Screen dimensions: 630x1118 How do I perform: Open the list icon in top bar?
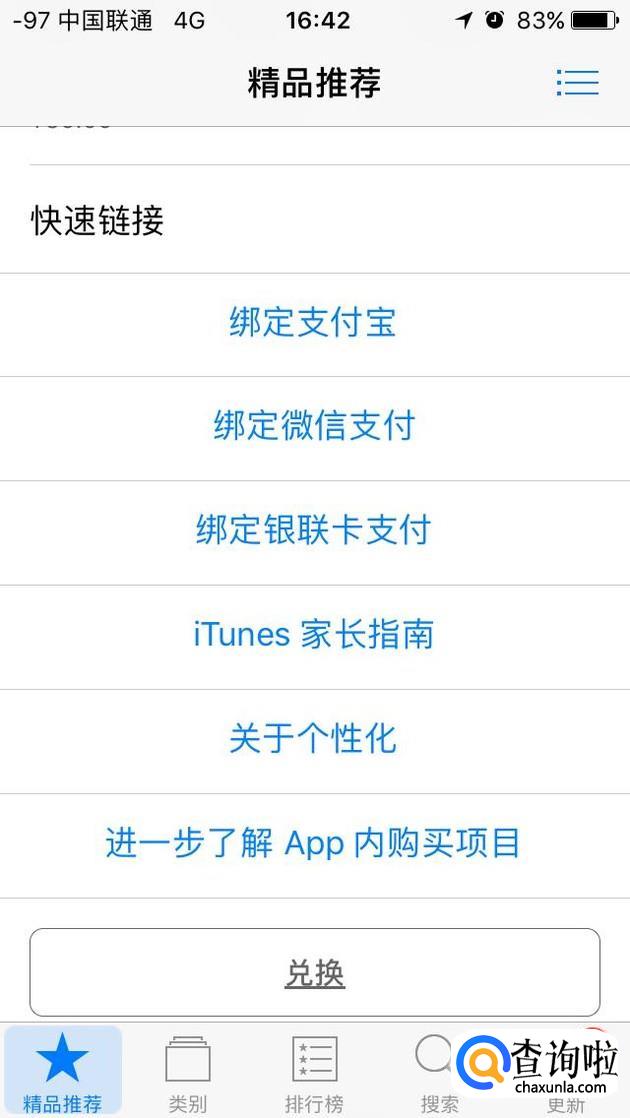coord(577,82)
